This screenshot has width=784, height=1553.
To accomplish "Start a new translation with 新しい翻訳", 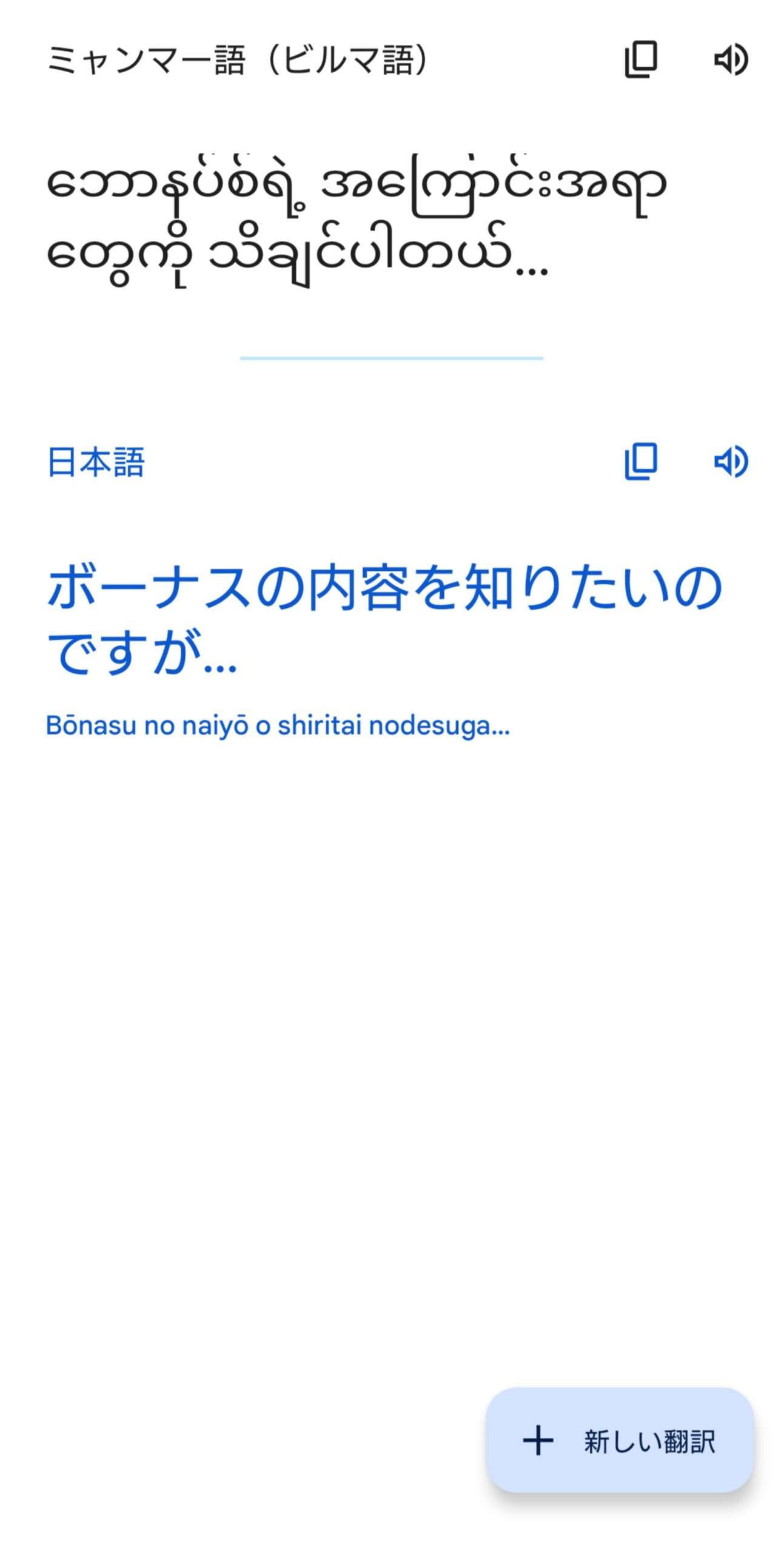I will point(619,1441).
